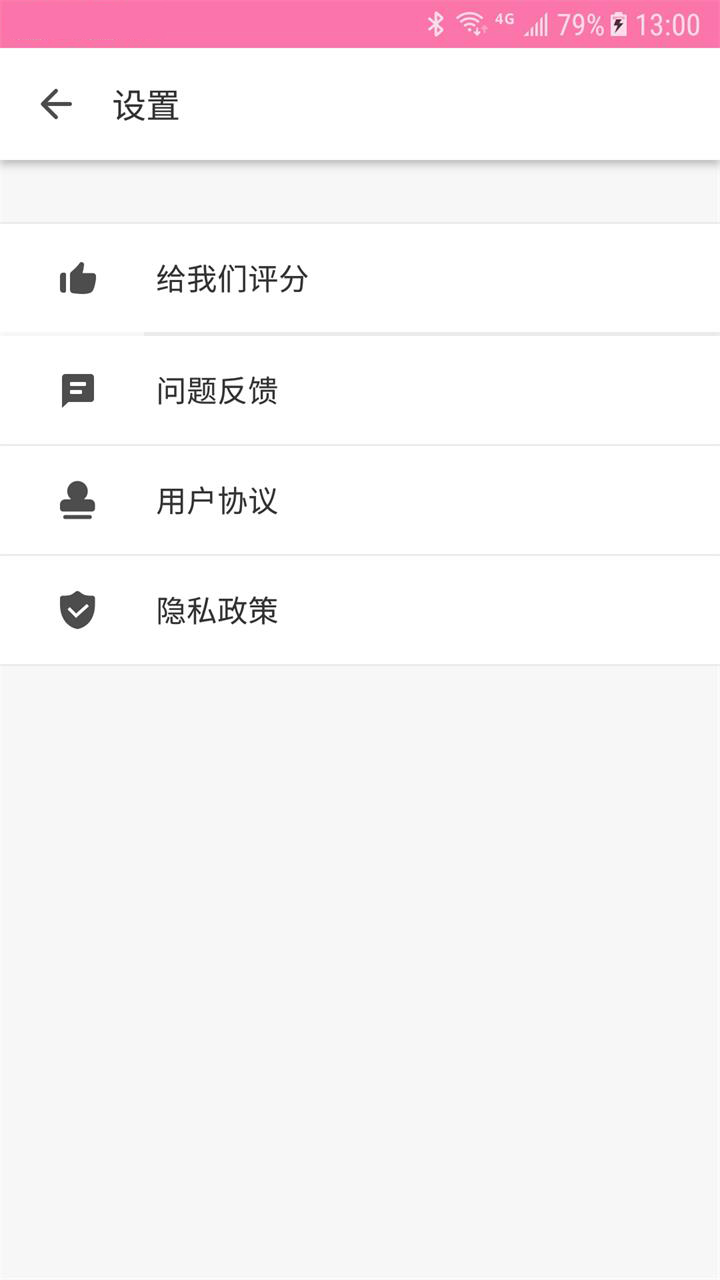Open the 问题反馈 feedback page
The image size is (720, 1280).
click(218, 390)
